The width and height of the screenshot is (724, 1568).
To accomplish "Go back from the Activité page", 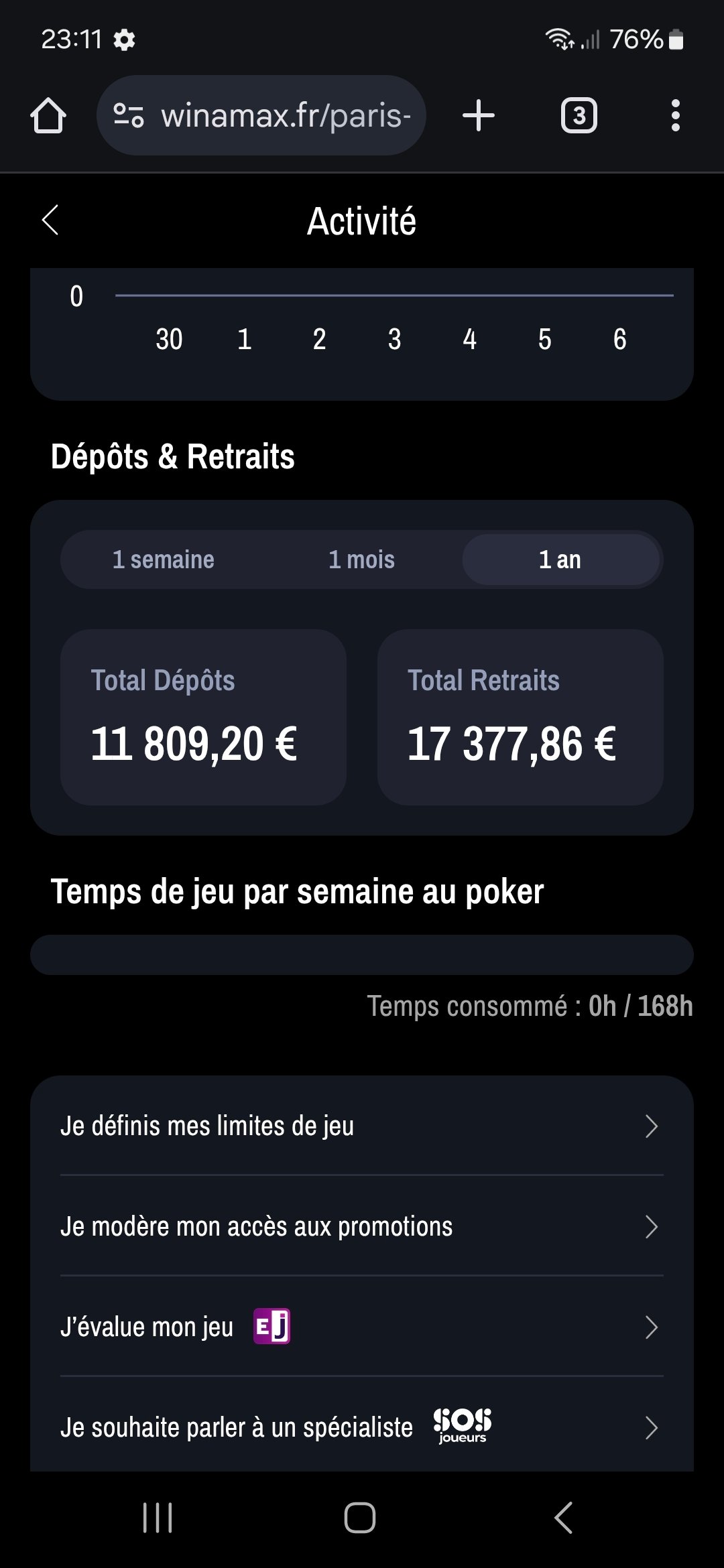I will pyautogui.click(x=50, y=220).
